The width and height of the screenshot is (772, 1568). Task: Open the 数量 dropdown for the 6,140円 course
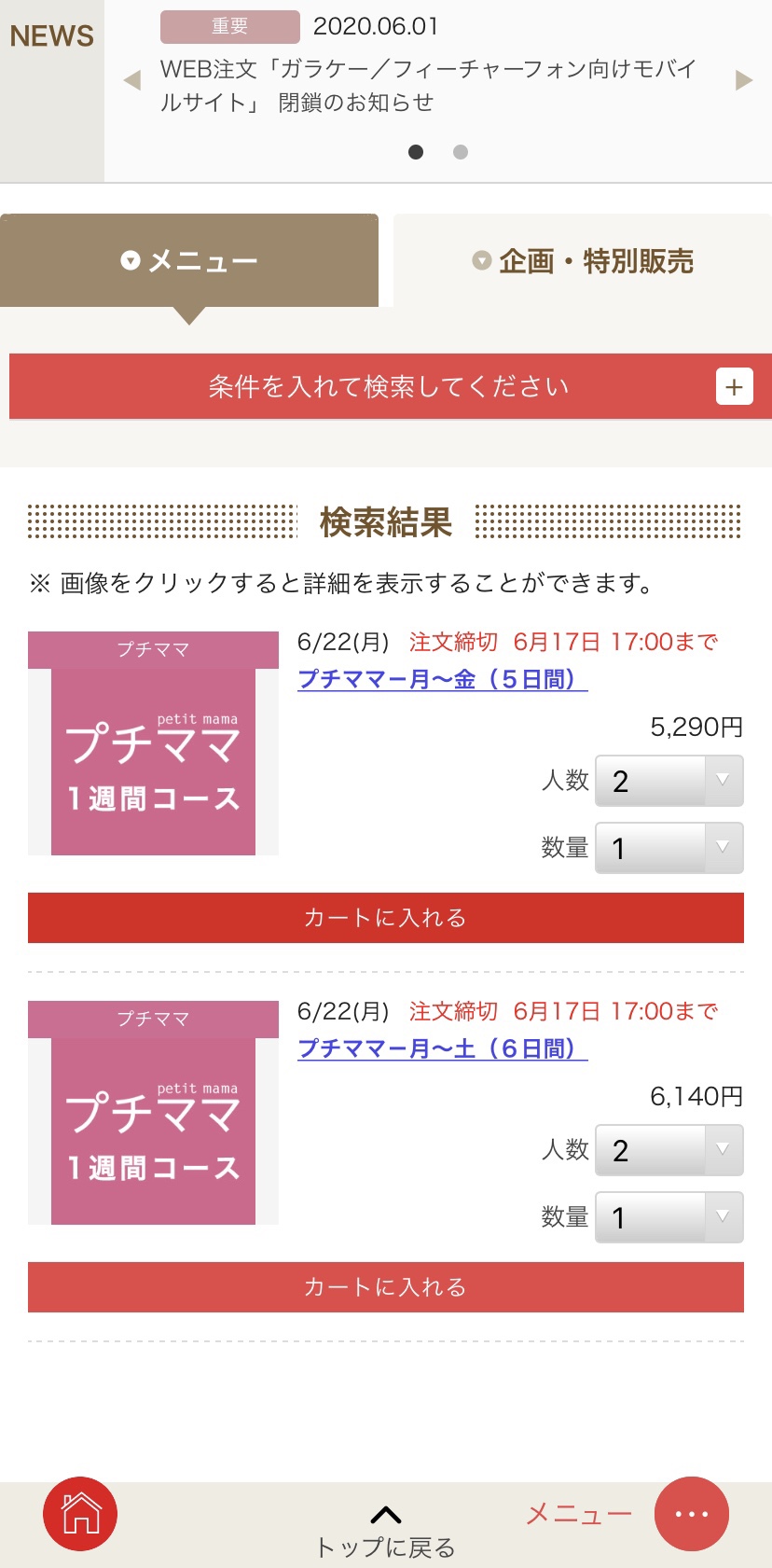[x=669, y=1217]
